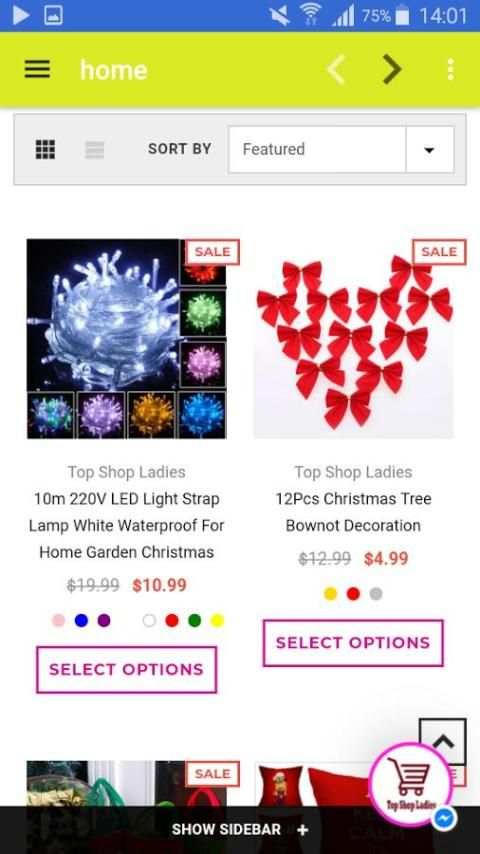Select options for Christmas Tree Bowknot
Viewport: 480px width, 854px height.
click(x=353, y=643)
